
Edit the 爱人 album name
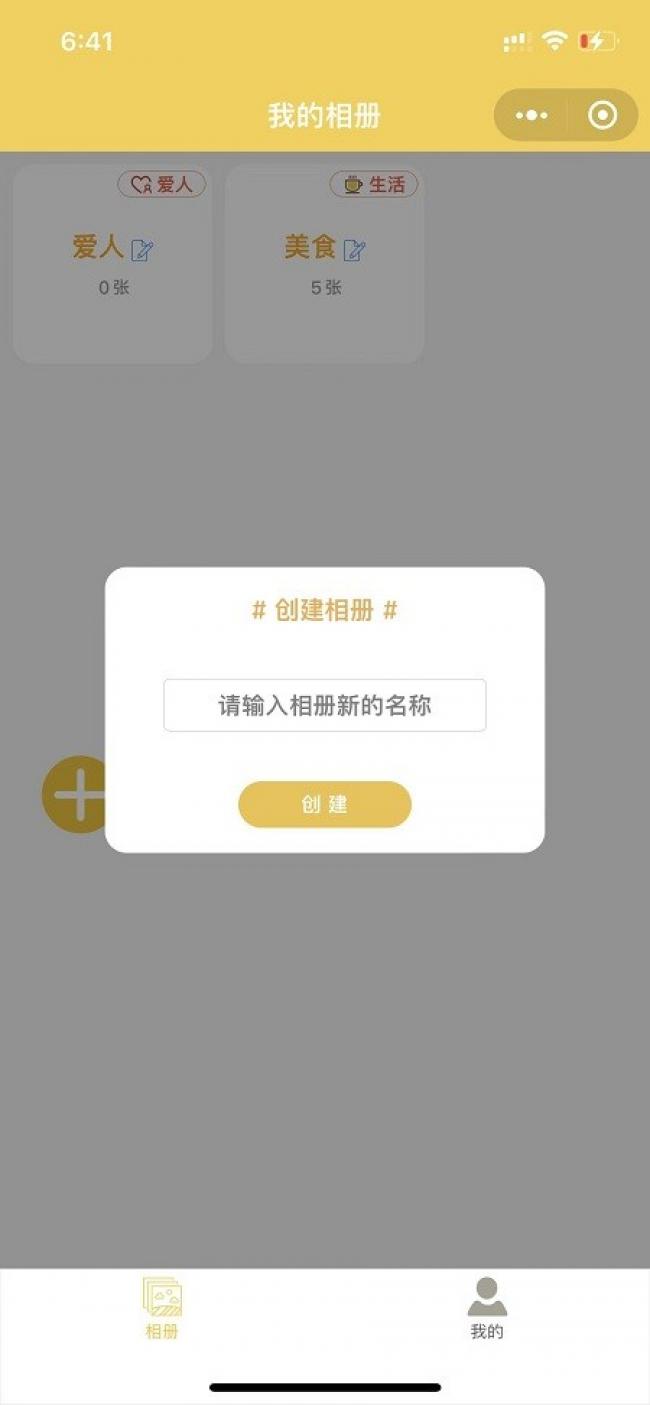click(142, 250)
